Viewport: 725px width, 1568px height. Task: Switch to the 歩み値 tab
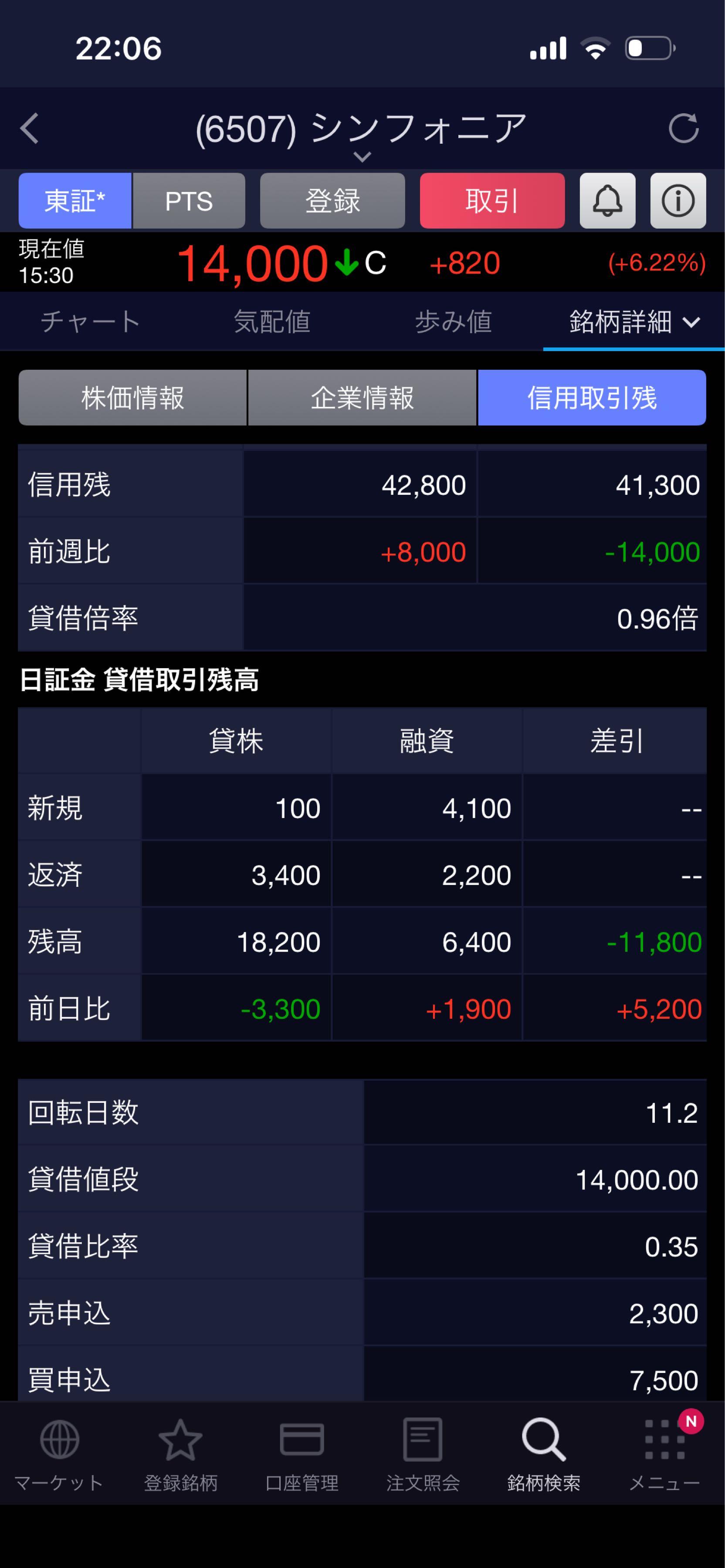click(x=454, y=321)
